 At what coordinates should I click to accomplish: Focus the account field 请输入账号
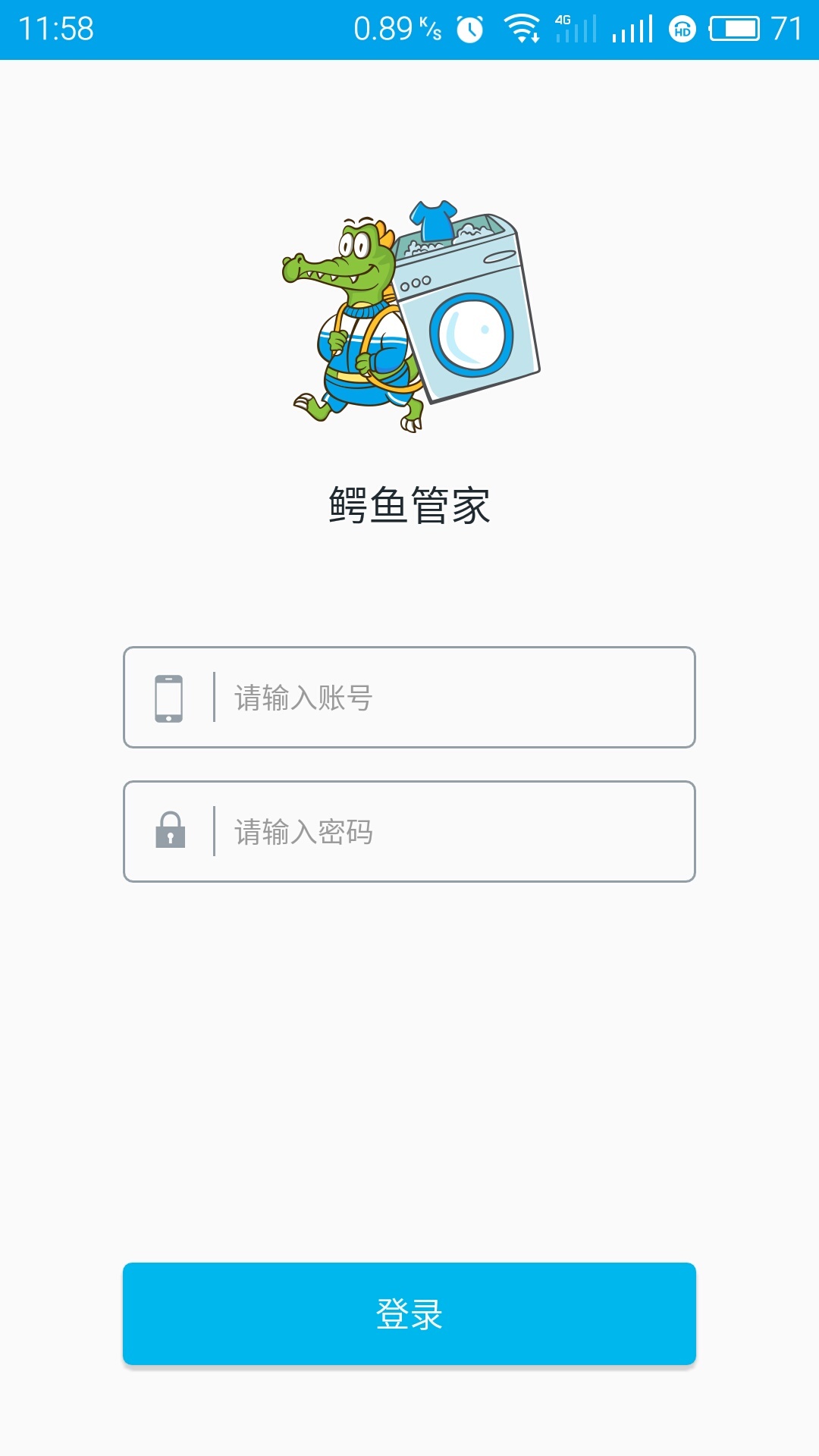453,698
